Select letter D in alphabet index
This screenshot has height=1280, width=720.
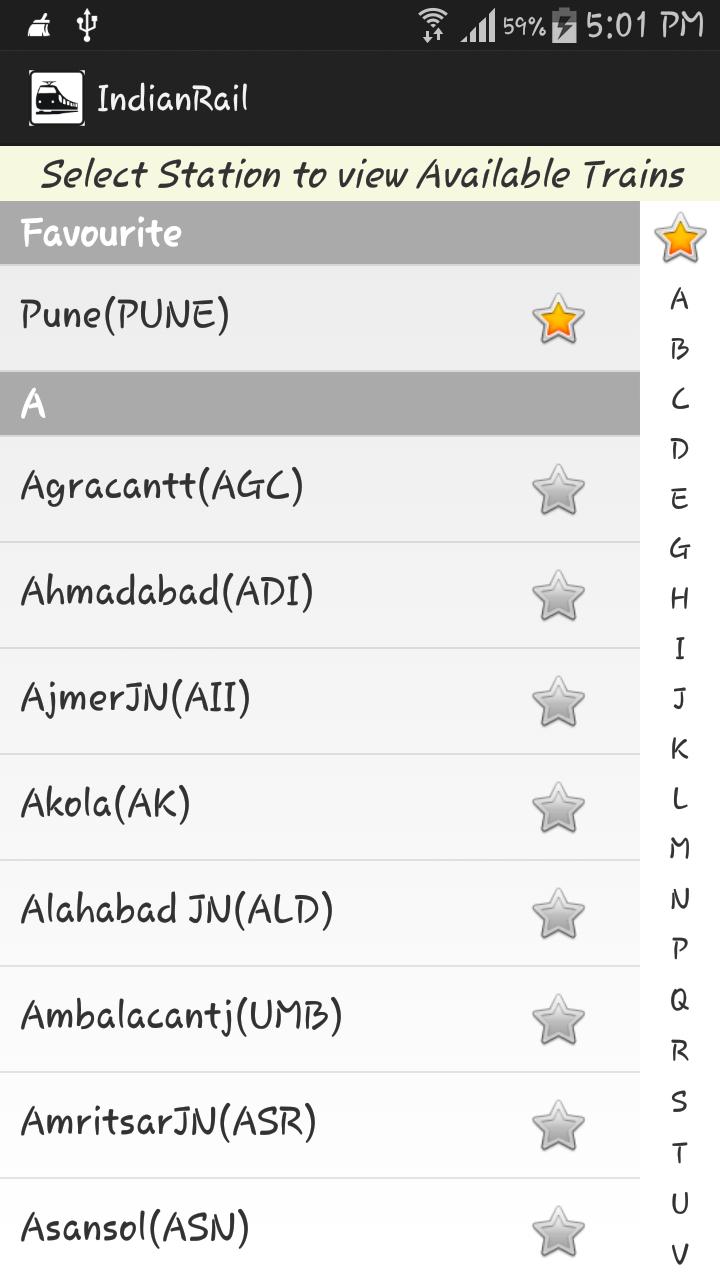[x=680, y=449]
